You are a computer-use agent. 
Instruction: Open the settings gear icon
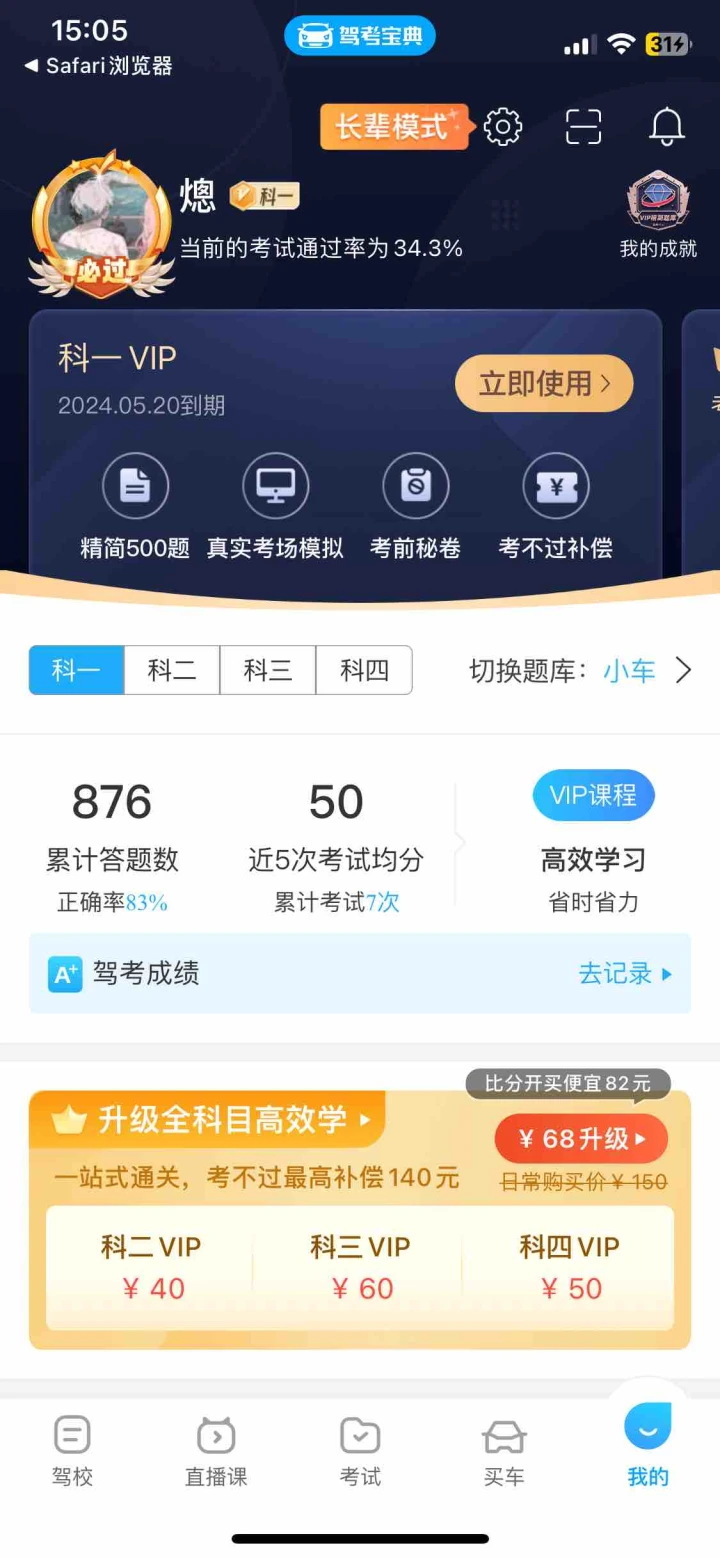tap(503, 127)
